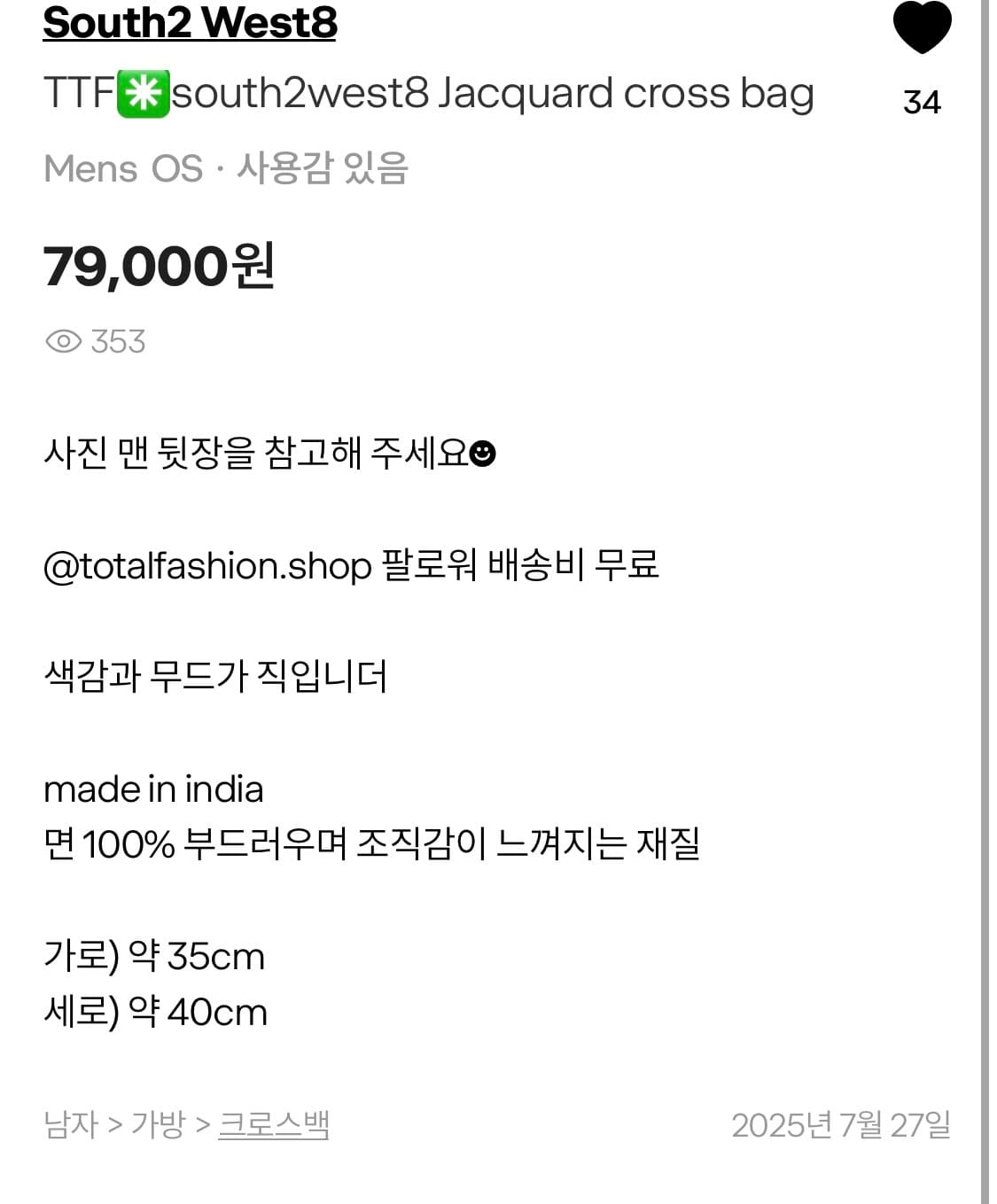Screen dimensions: 997x1204
Task: Click the Mens OS · 사용감 있음 label
Action: point(226,169)
